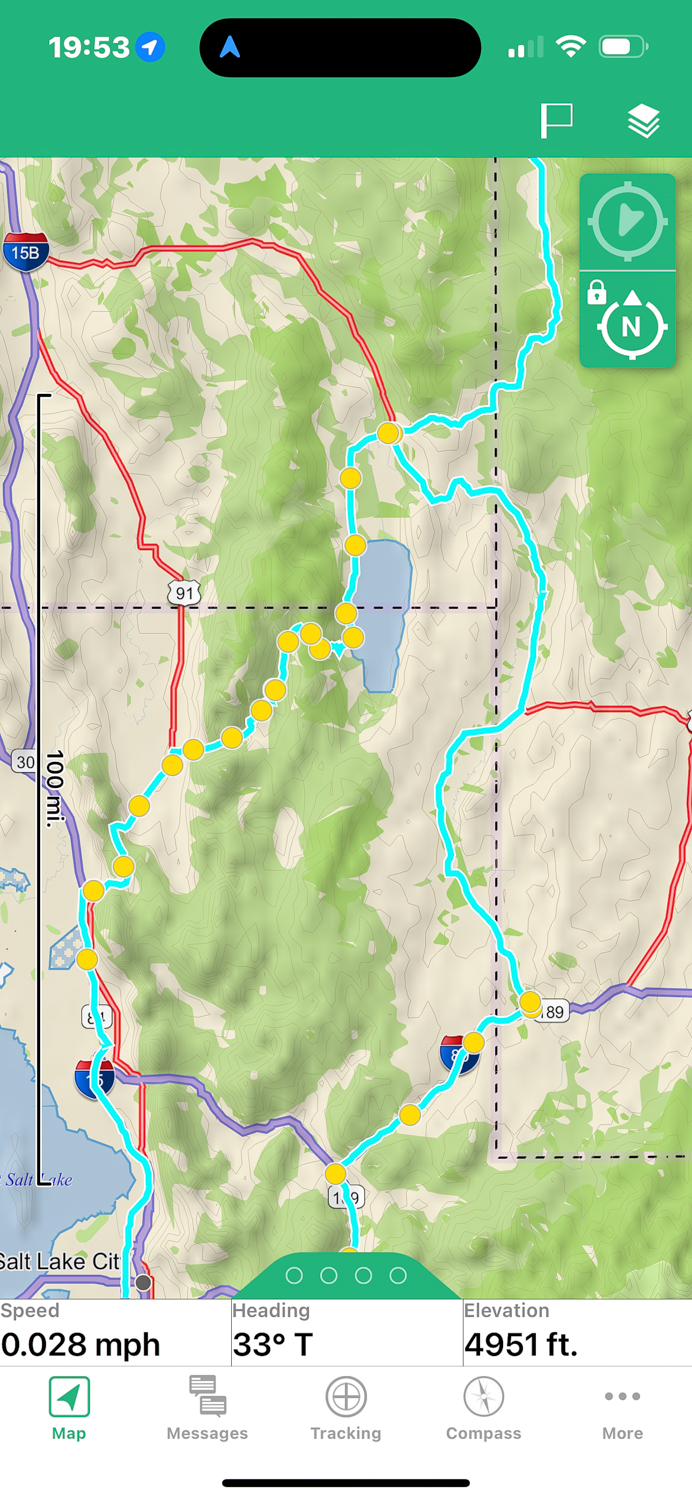692x1500 pixels.
Task: Open the More tab
Action: [x=622, y=1408]
